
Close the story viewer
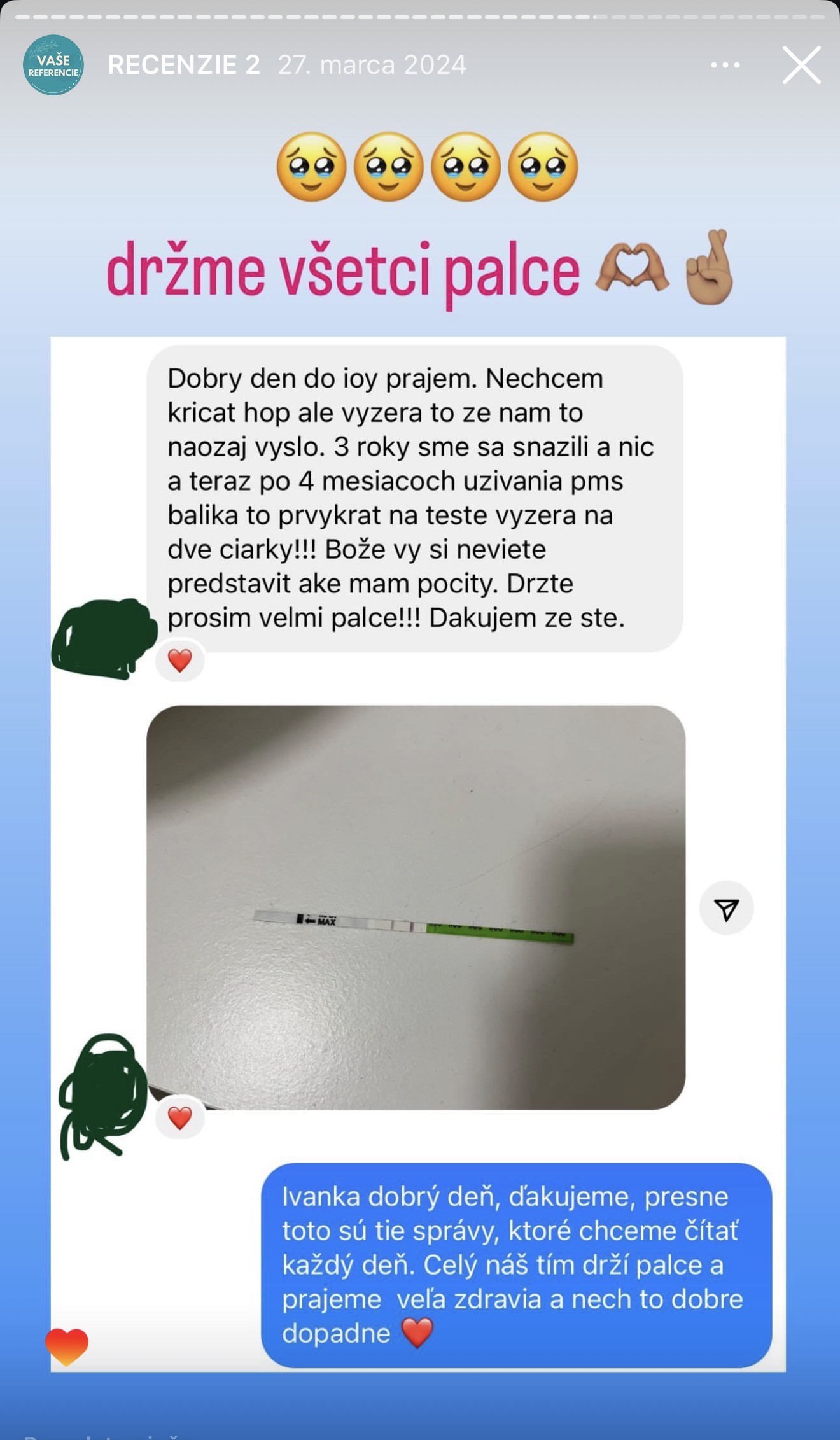click(x=801, y=65)
